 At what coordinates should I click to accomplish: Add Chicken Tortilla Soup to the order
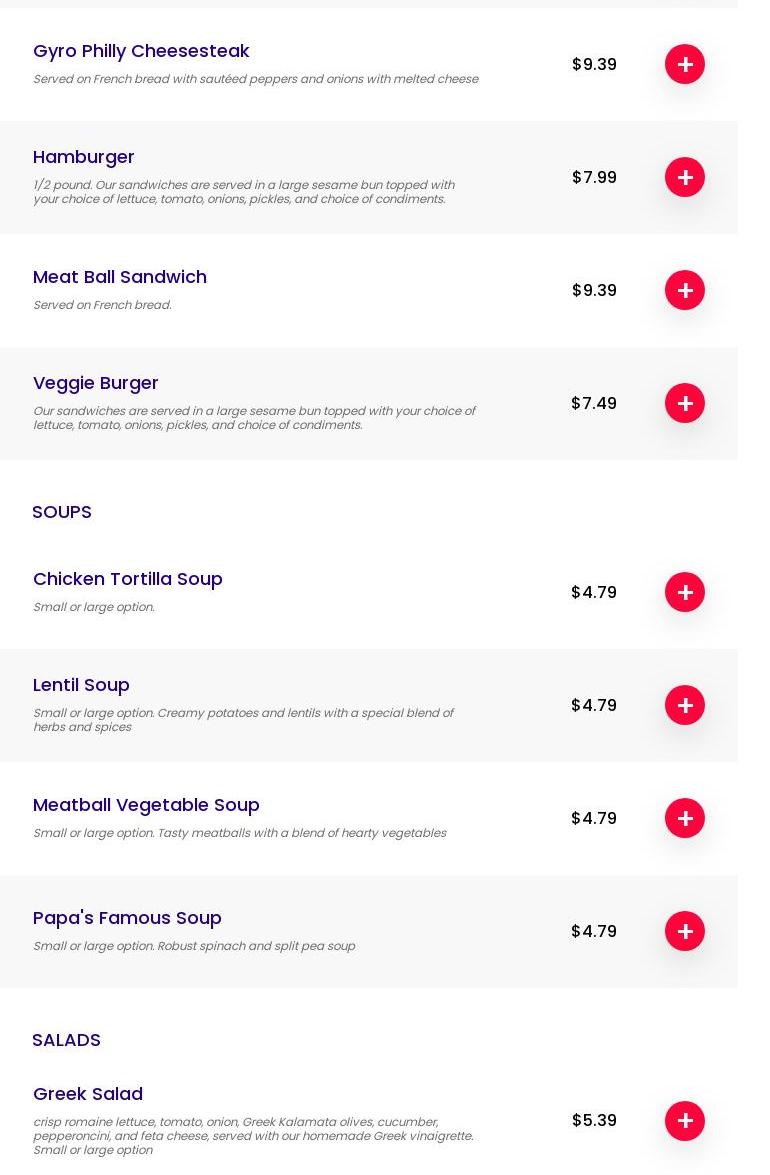point(685,592)
